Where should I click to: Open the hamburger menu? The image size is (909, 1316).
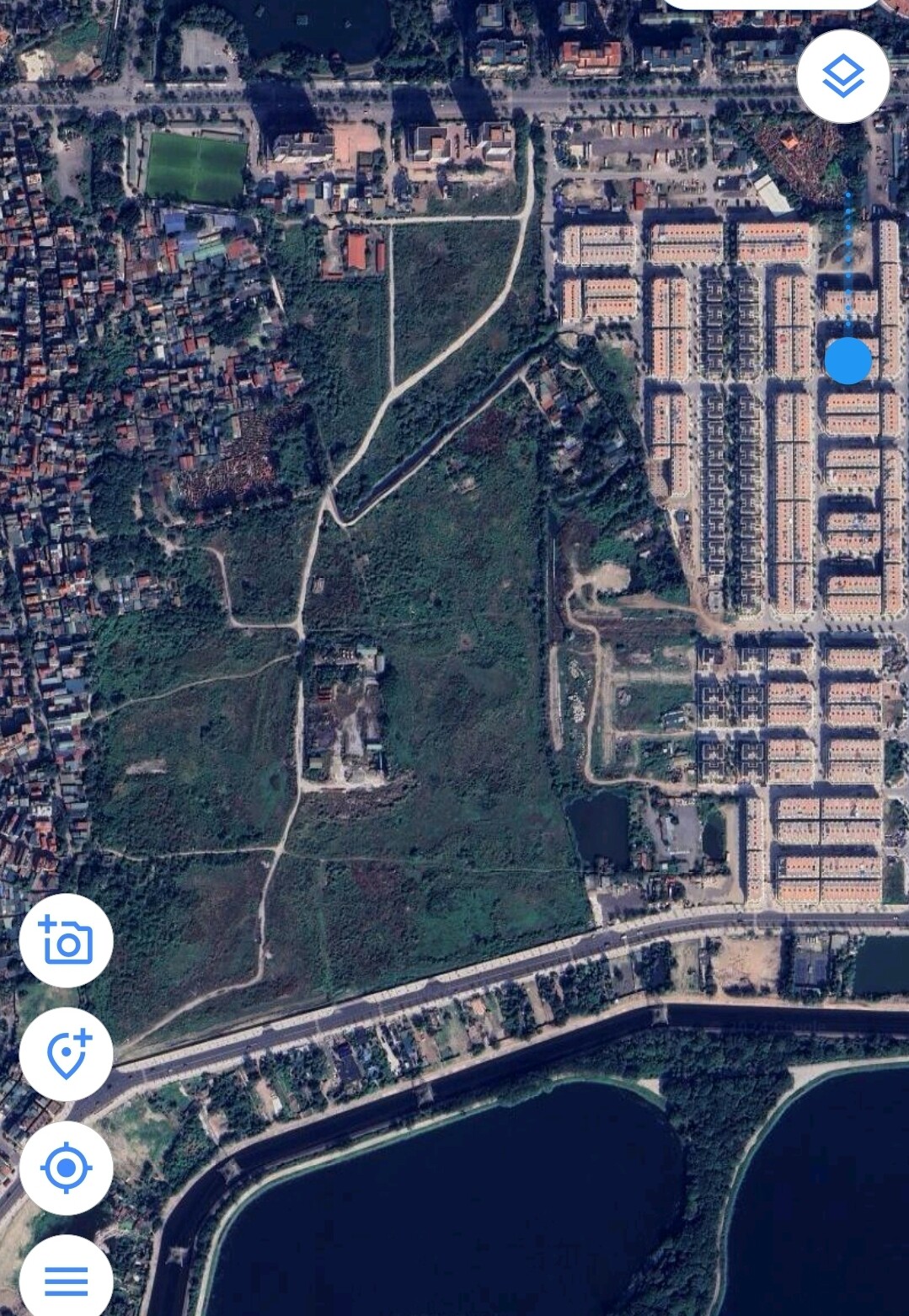[x=67, y=1281]
